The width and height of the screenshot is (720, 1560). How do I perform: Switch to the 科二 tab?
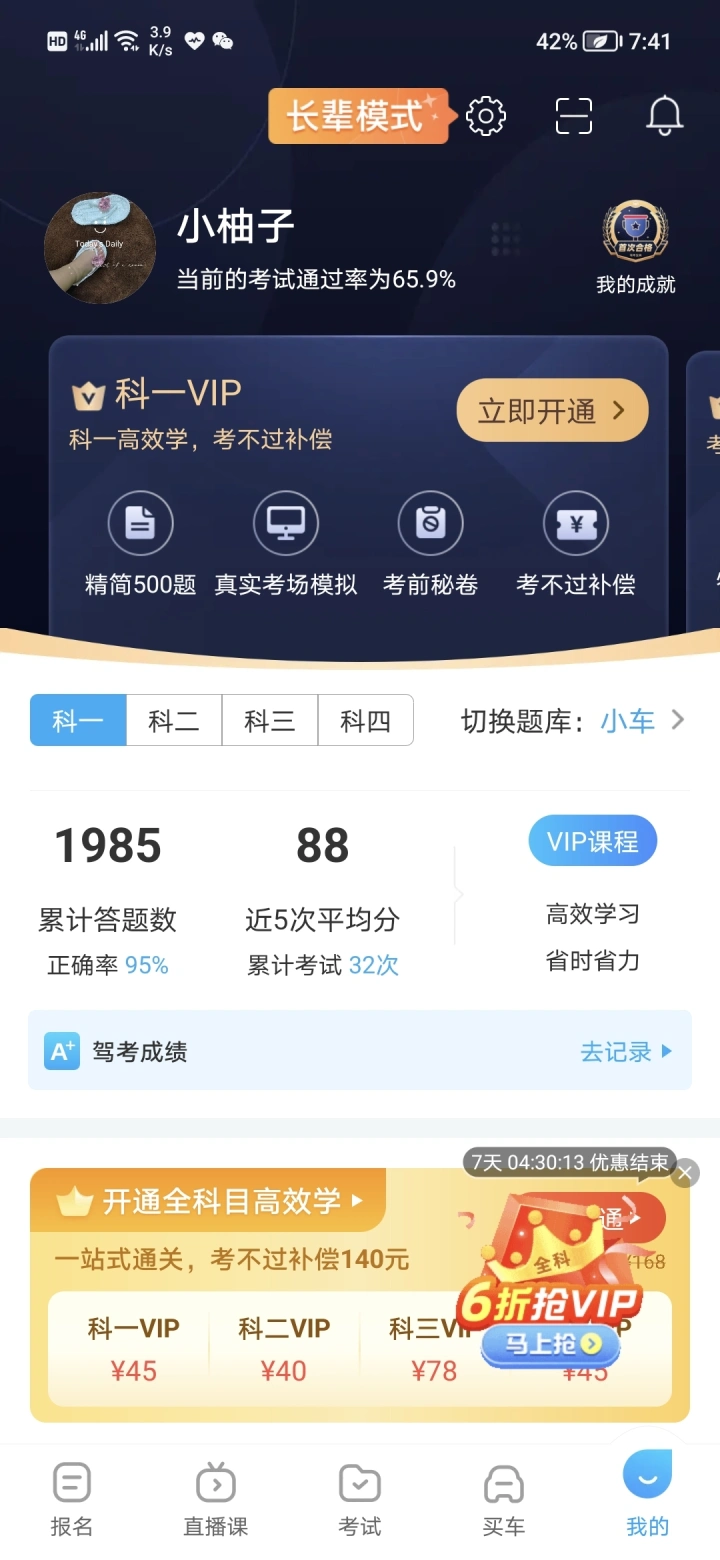pyautogui.click(x=174, y=720)
